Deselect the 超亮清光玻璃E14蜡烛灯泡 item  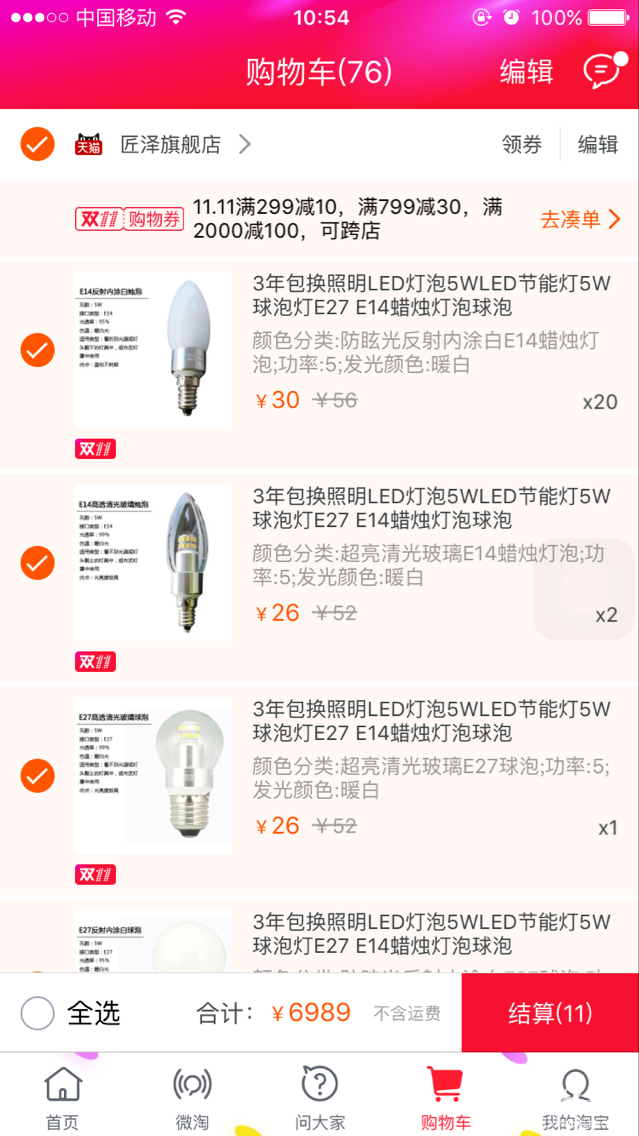point(37,563)
